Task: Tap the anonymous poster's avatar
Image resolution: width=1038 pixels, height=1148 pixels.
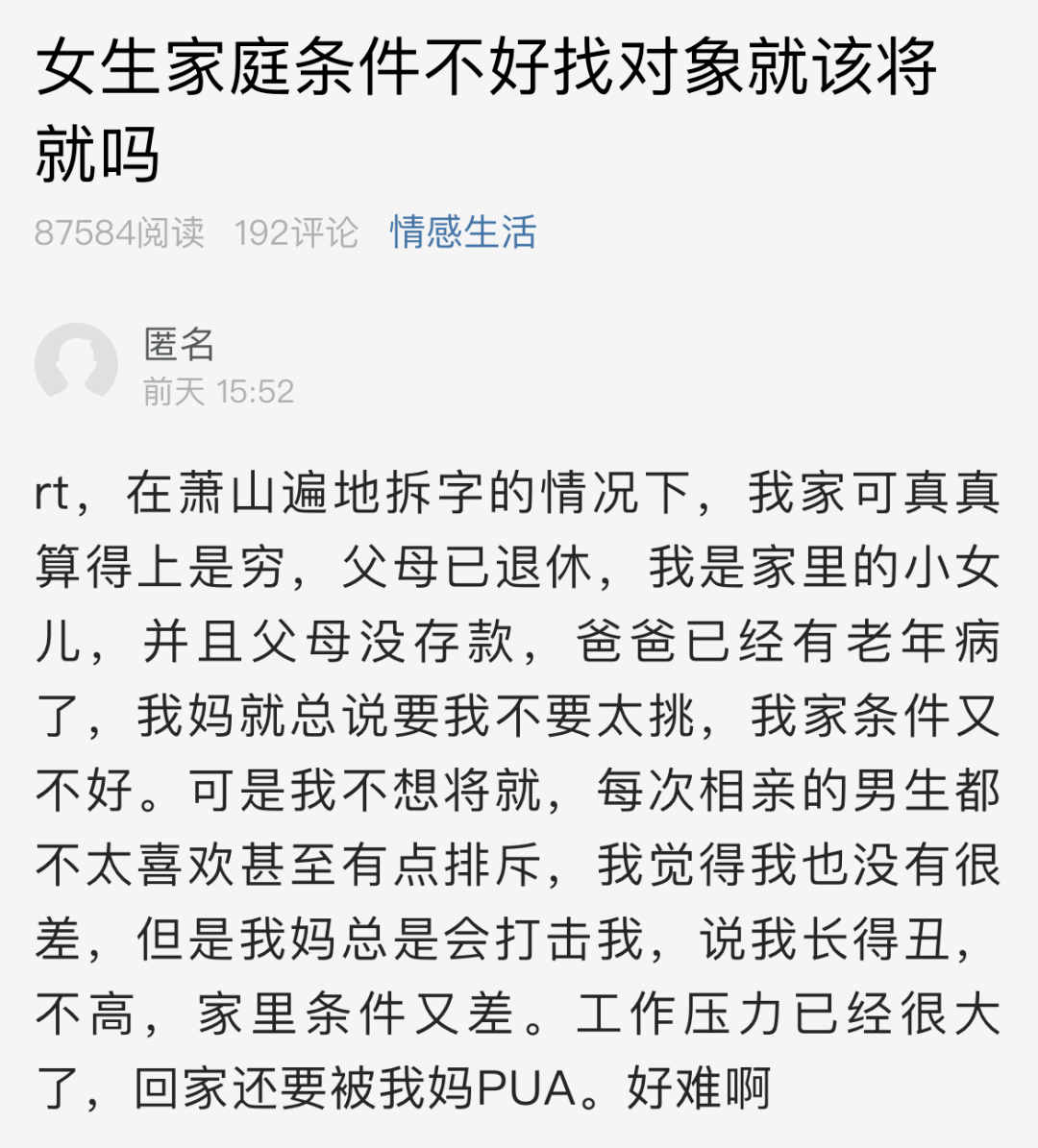Action: pos(76,365)
